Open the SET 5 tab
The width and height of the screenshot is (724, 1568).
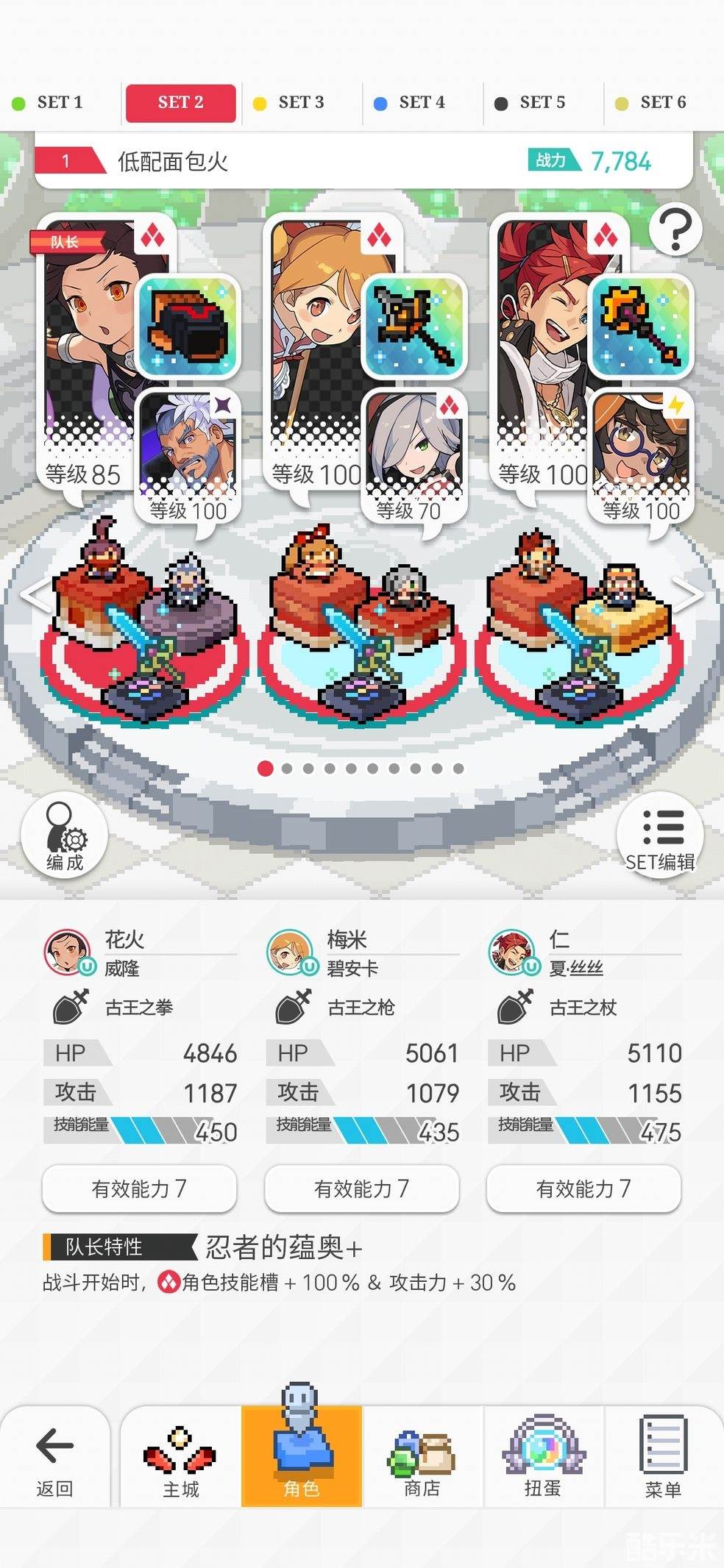point(533,102)
